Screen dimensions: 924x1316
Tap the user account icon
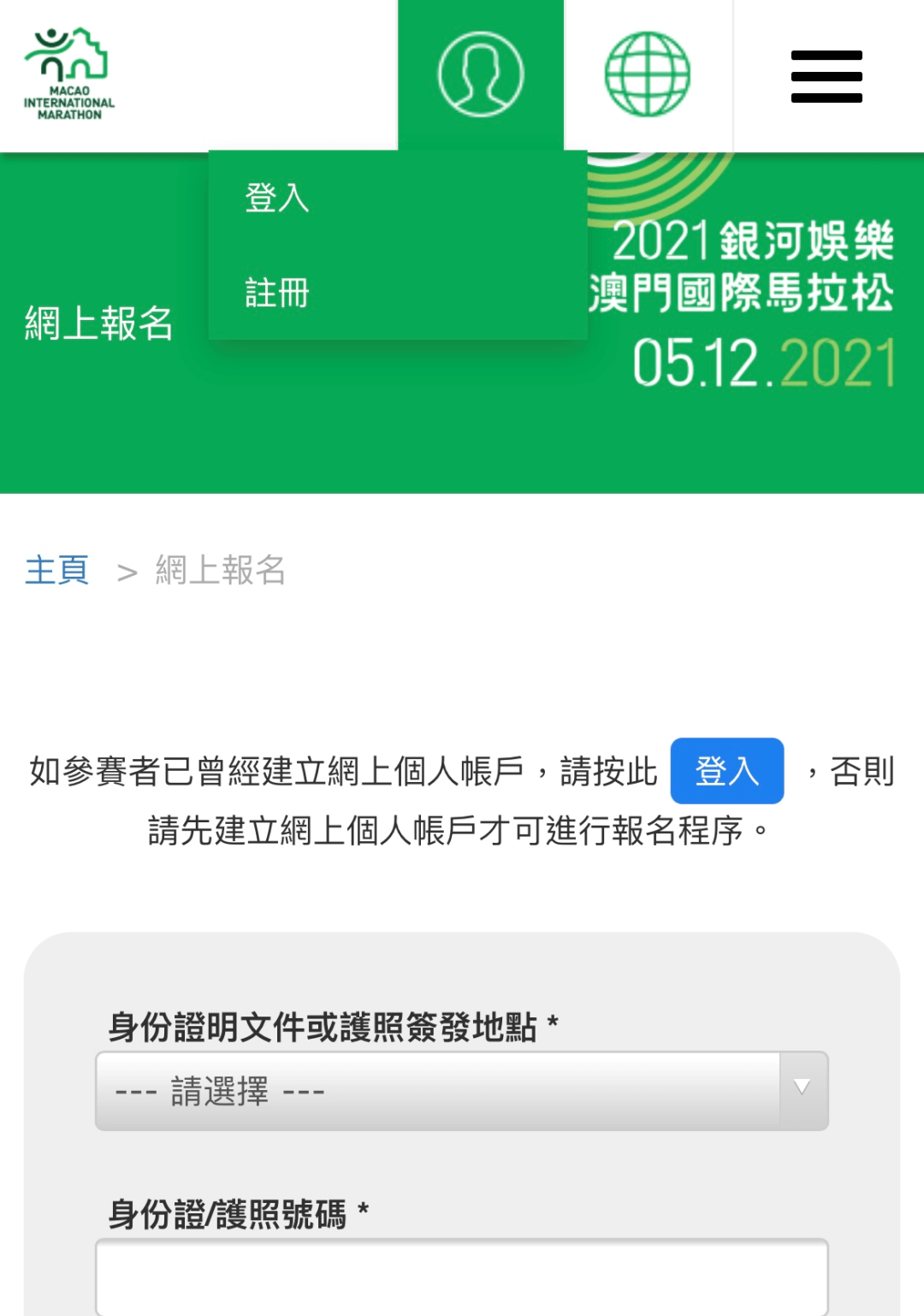pyautogui.click(x=481, y=74)
